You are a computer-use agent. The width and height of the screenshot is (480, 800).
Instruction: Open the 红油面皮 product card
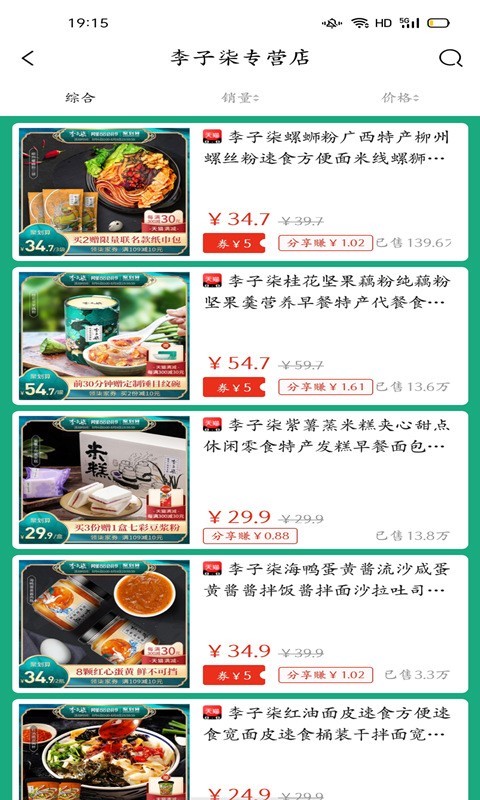click(240, 749)
